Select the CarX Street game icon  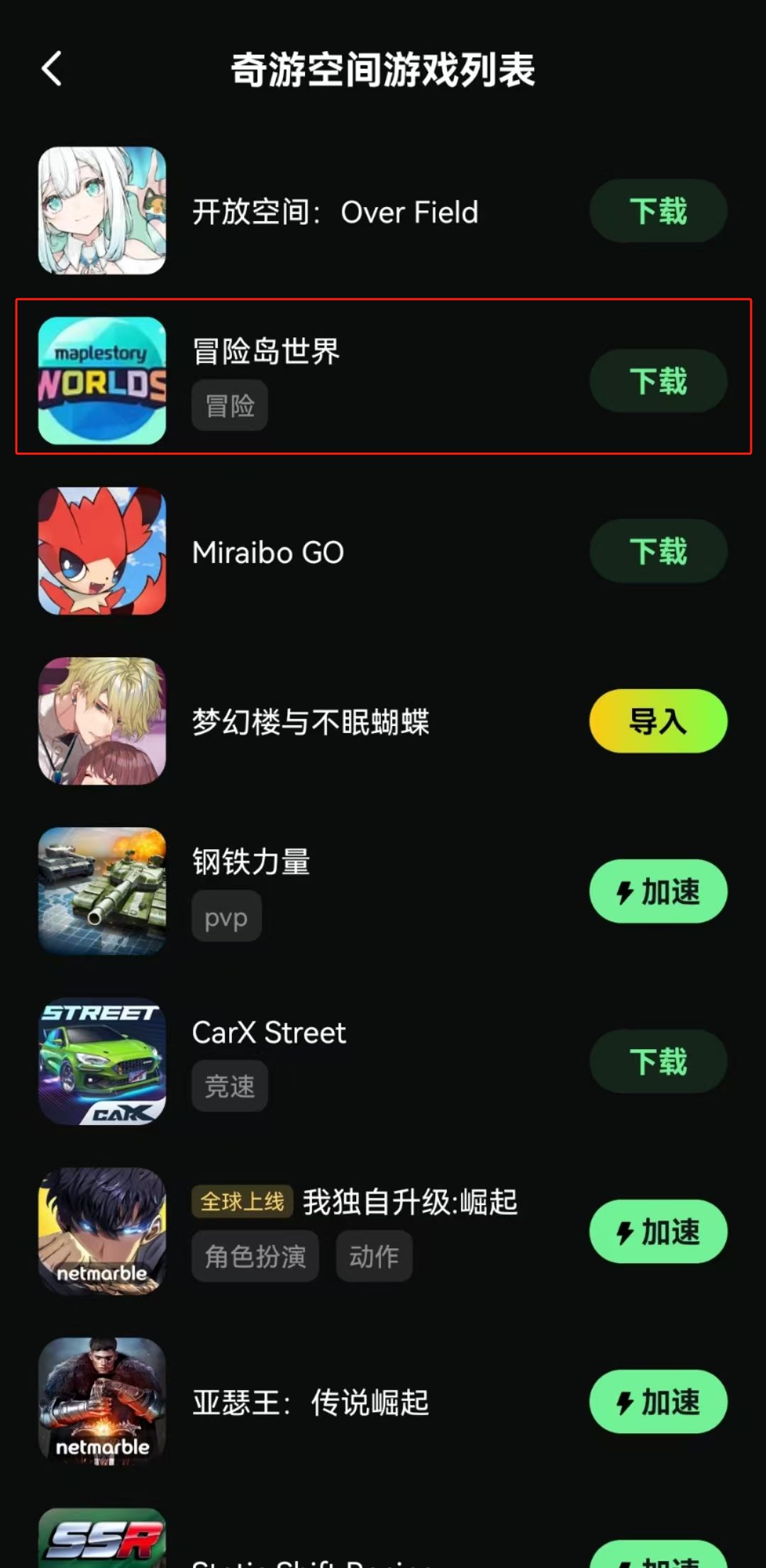(x=102, y=1062)
